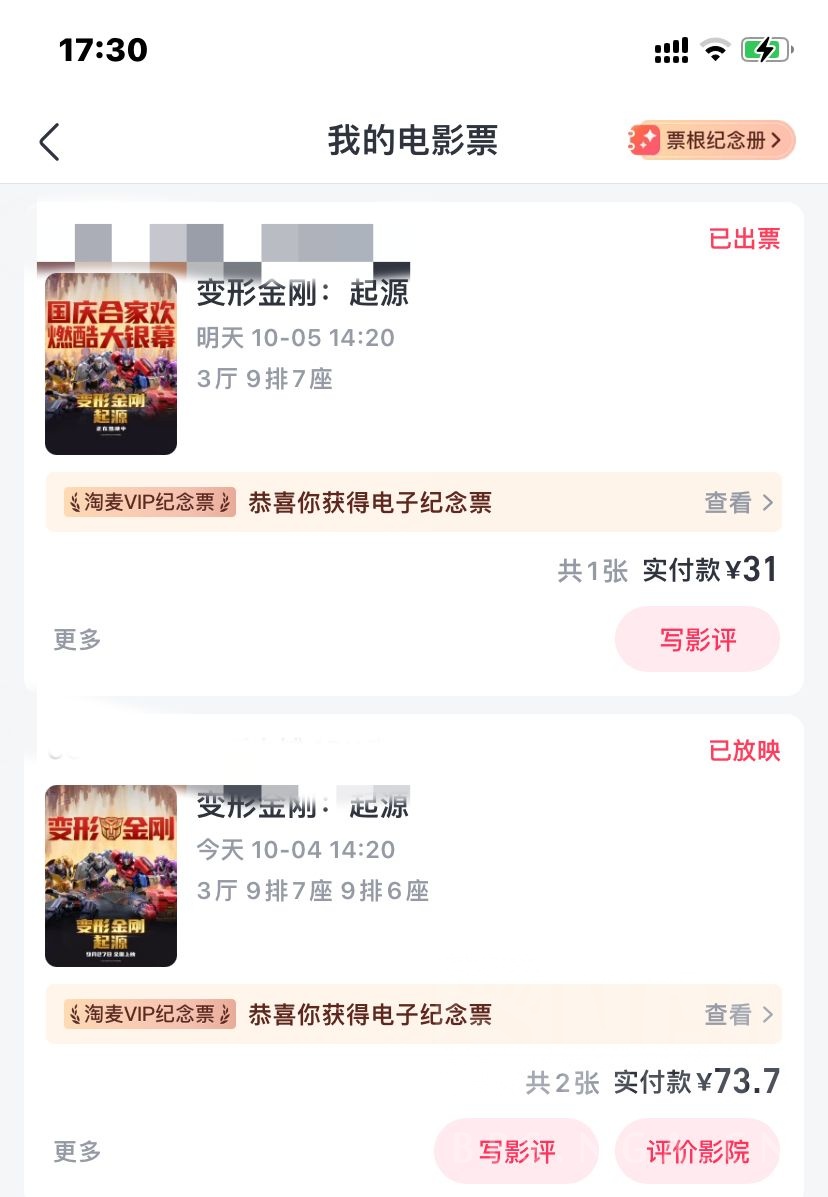This screenshot has height=1197, width=828.
Task: Write a review for the 10-04 ticket
Action: coord(516,1151)
